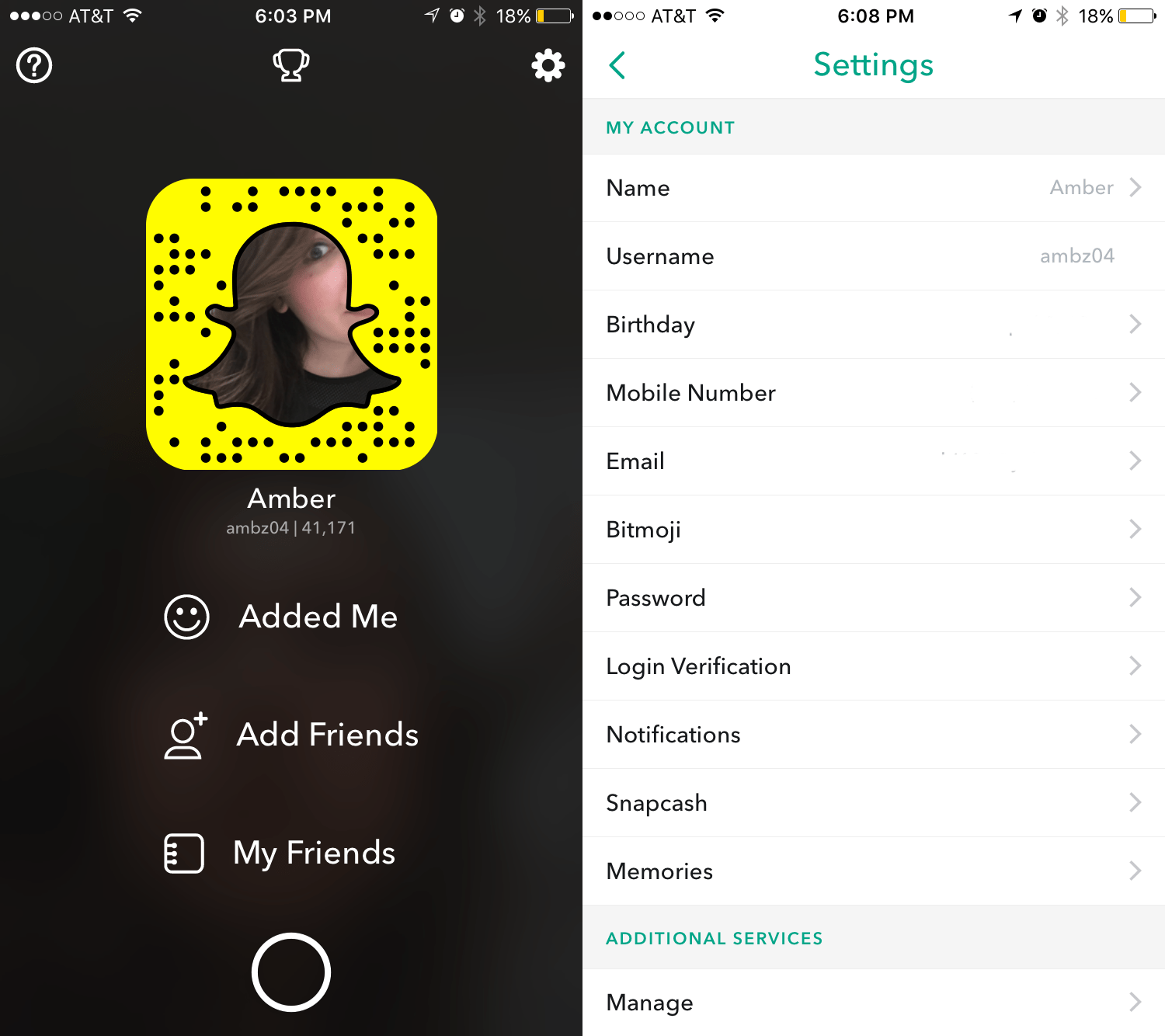Open the help question mark icon
1165x1036 pixels.
click(34, 65)
